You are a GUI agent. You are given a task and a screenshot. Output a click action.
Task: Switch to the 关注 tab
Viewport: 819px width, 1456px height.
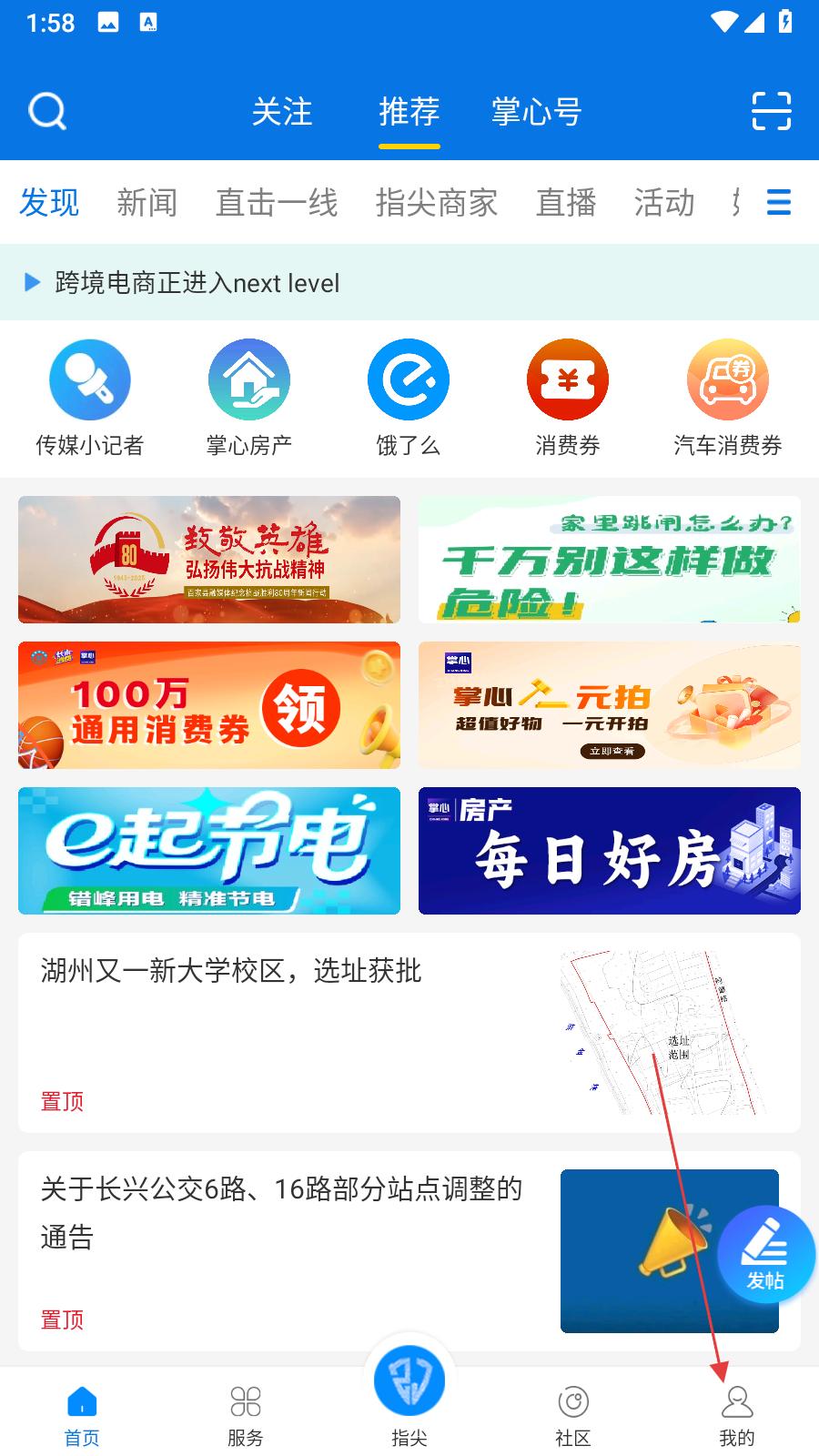(282, 112)
